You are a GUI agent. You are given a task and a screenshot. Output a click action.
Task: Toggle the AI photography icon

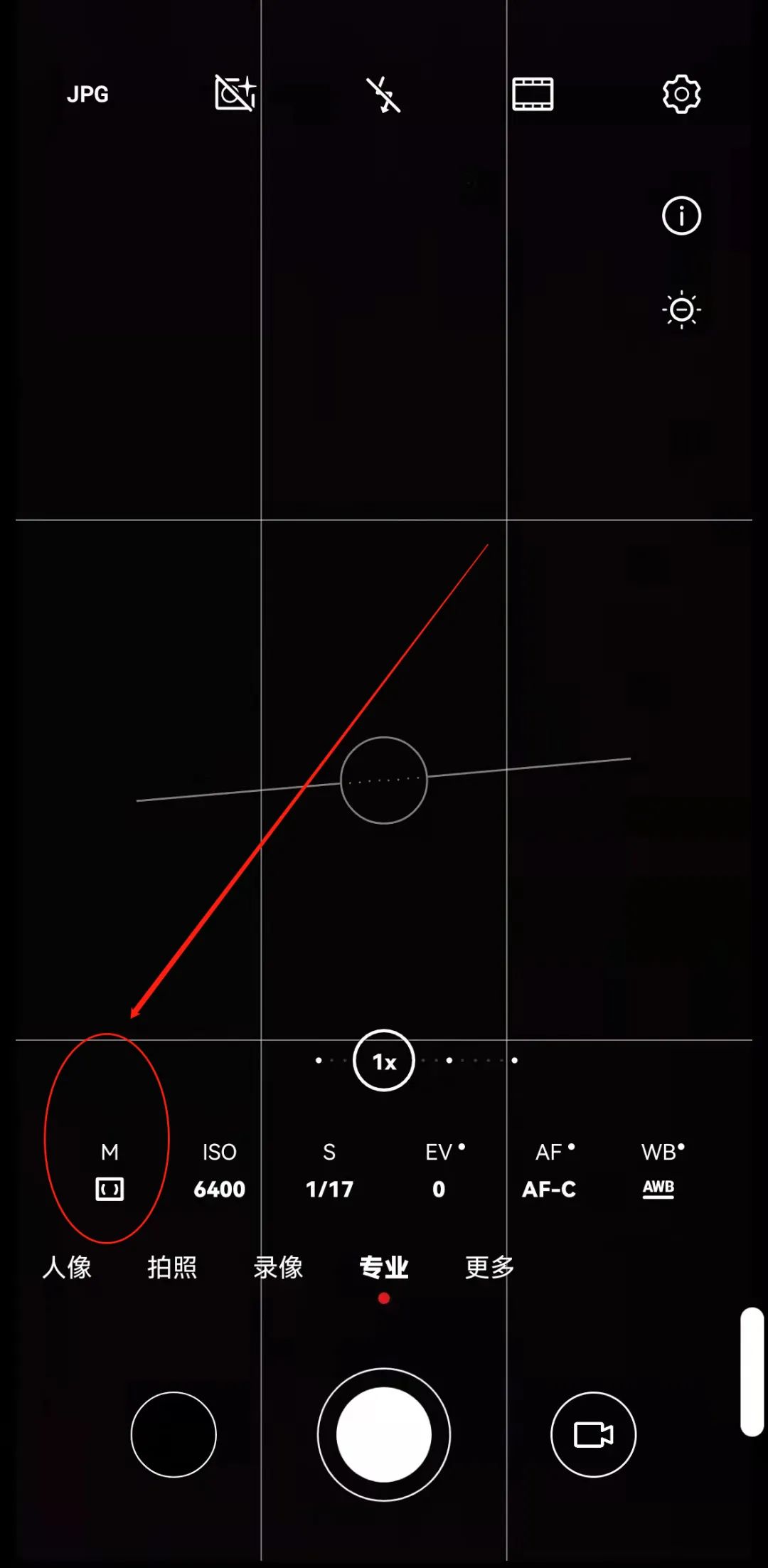(235, 93)
